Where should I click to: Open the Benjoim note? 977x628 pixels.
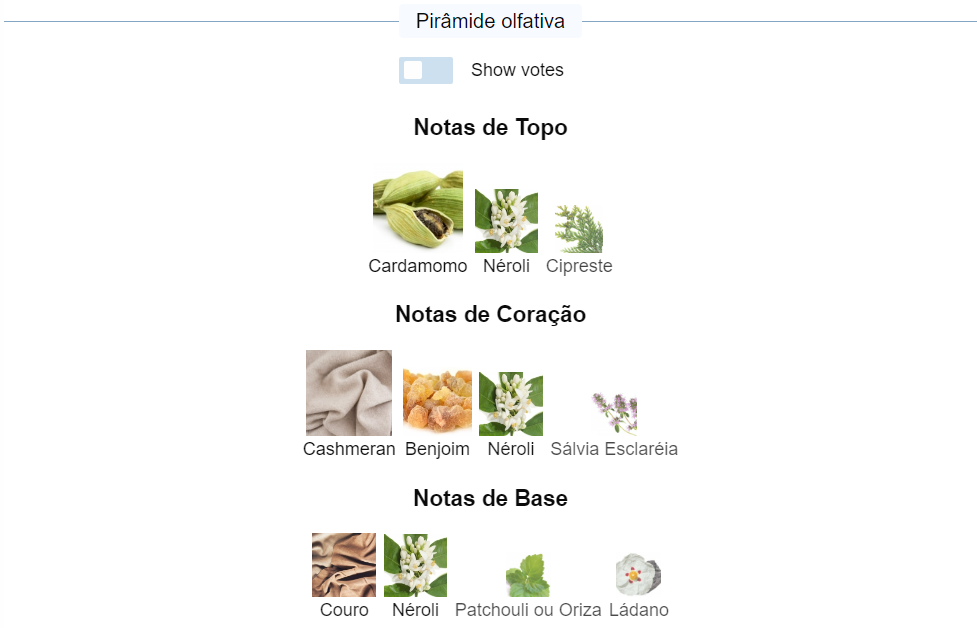click(x=437, y=402)
